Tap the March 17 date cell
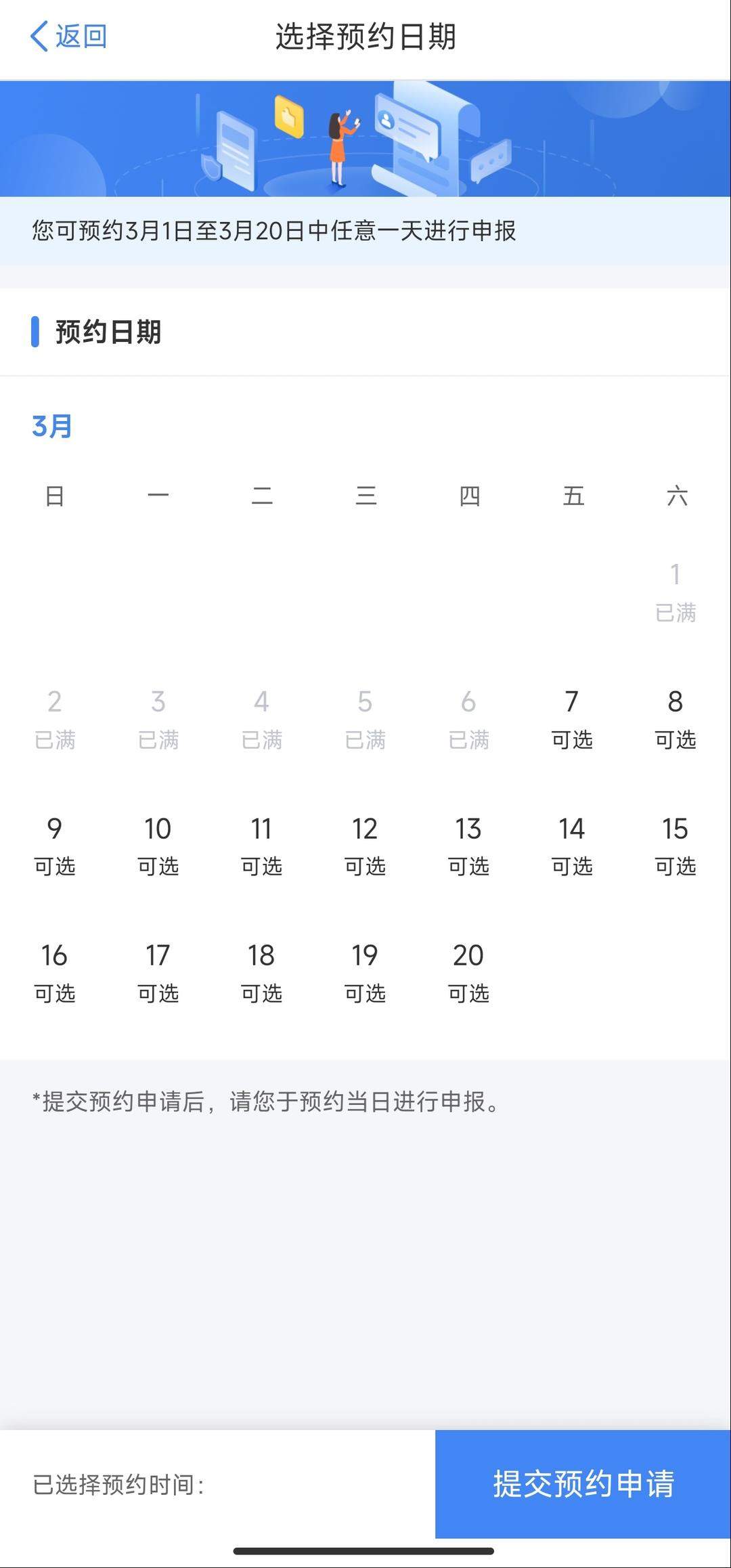731x1568 pixels. click(158, 973)
